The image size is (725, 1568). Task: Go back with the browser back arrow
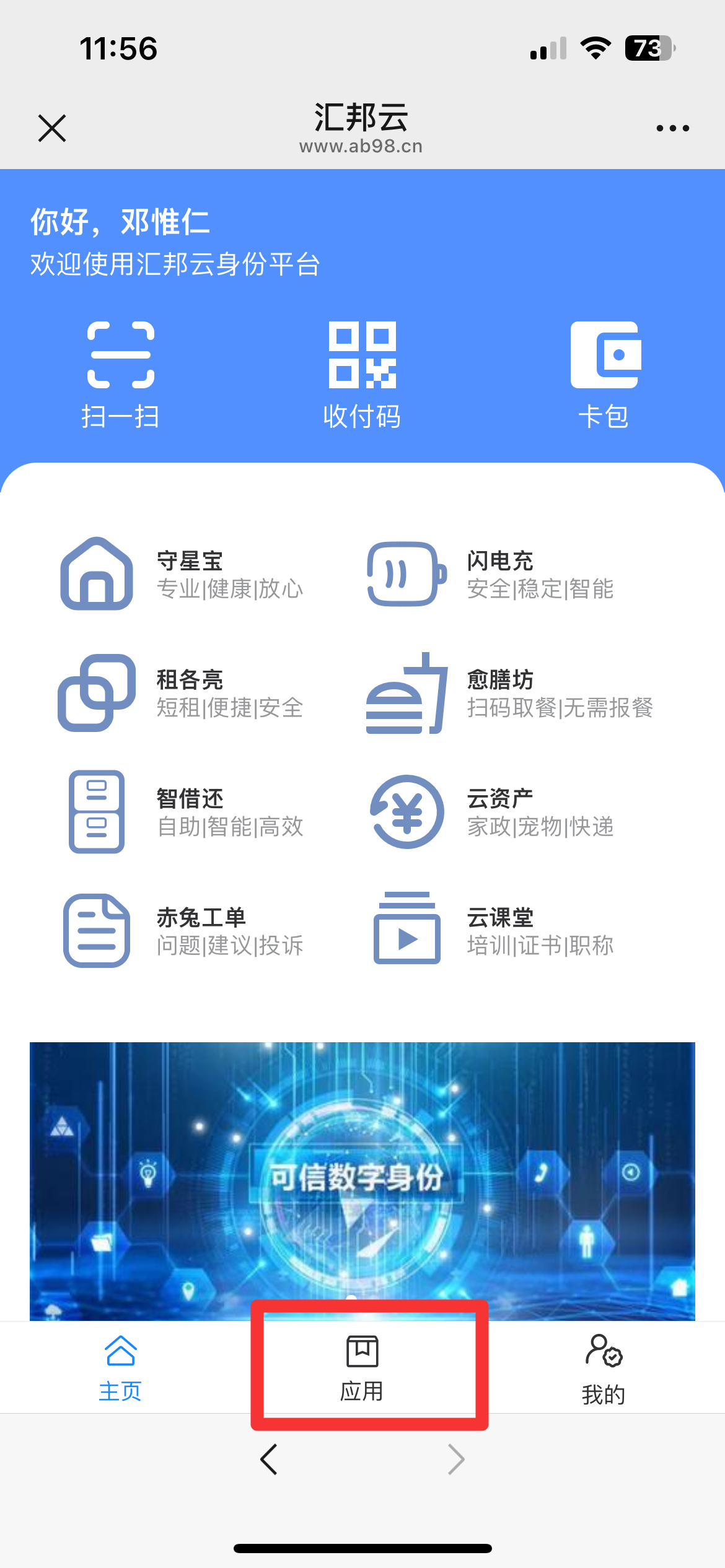click(x=269, y=1460)
